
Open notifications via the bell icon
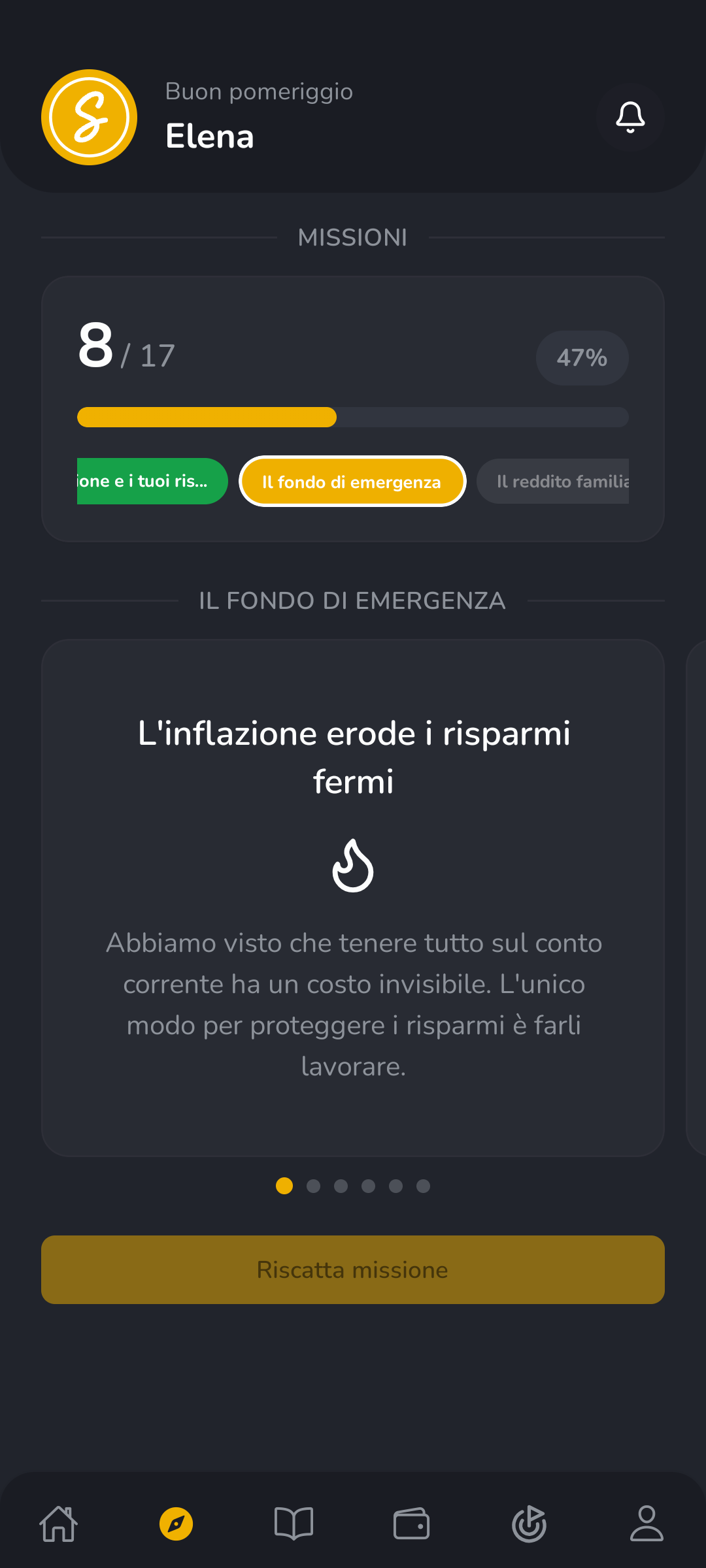coord(630,118)
